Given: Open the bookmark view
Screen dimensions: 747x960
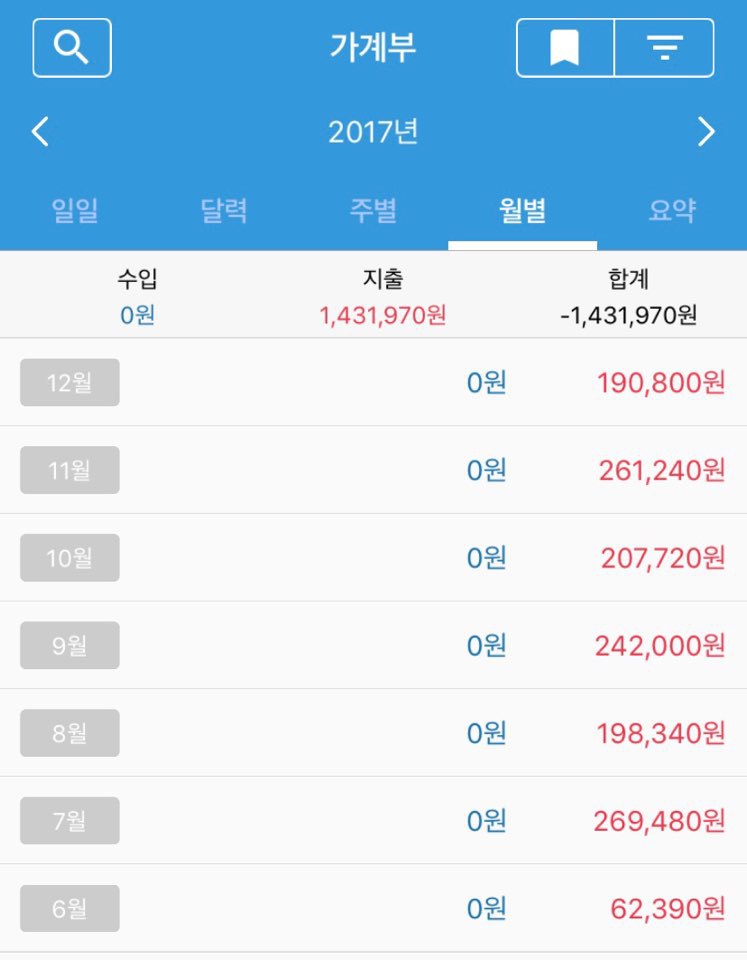Looking at the screenshot, I should [565, 47].
